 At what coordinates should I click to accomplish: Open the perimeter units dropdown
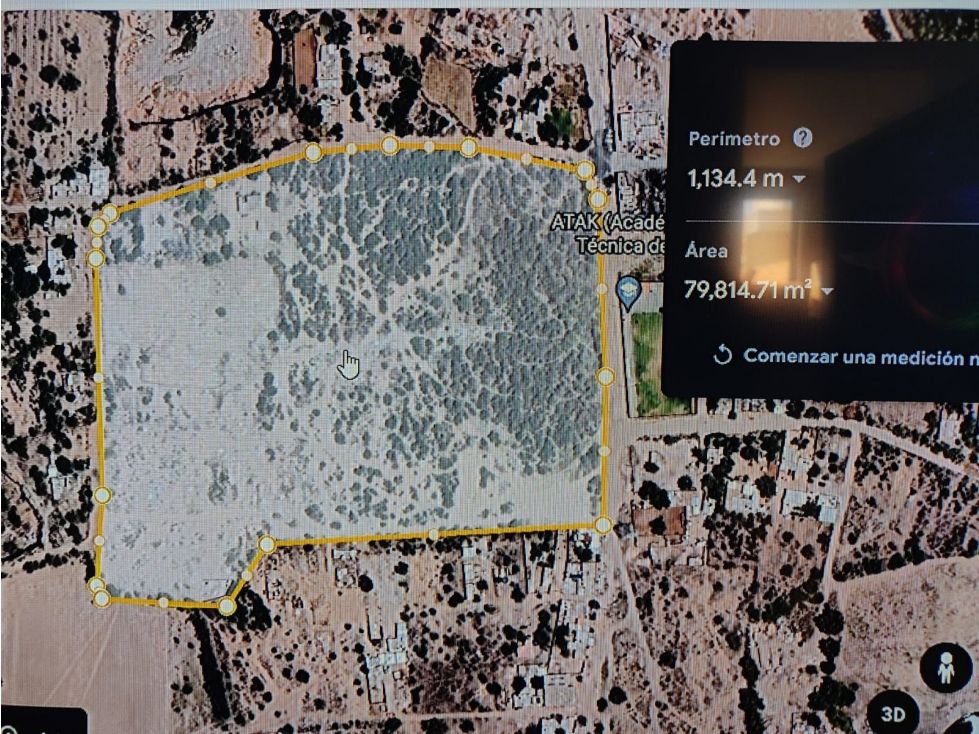pos(799,179)
